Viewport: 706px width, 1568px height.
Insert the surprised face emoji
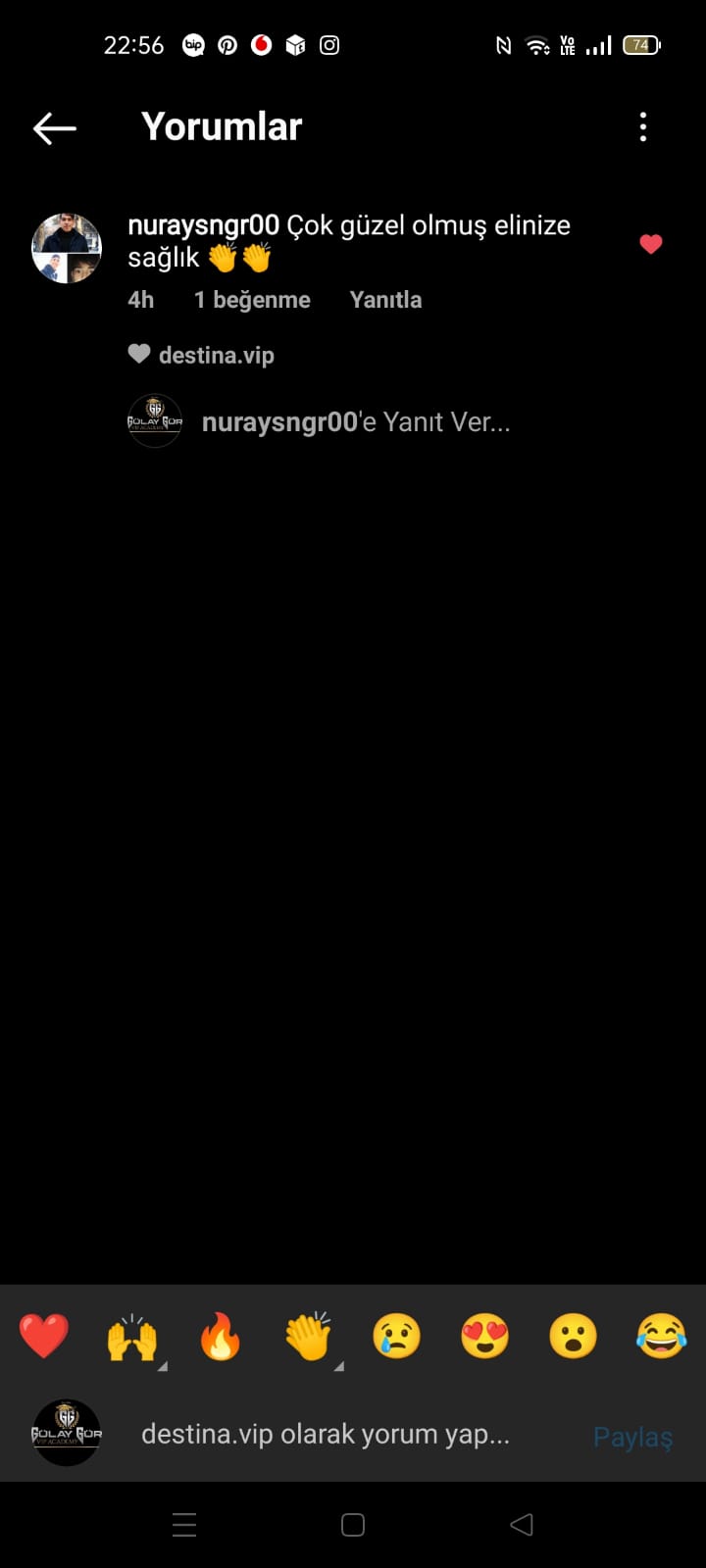tap(574, 1336)
